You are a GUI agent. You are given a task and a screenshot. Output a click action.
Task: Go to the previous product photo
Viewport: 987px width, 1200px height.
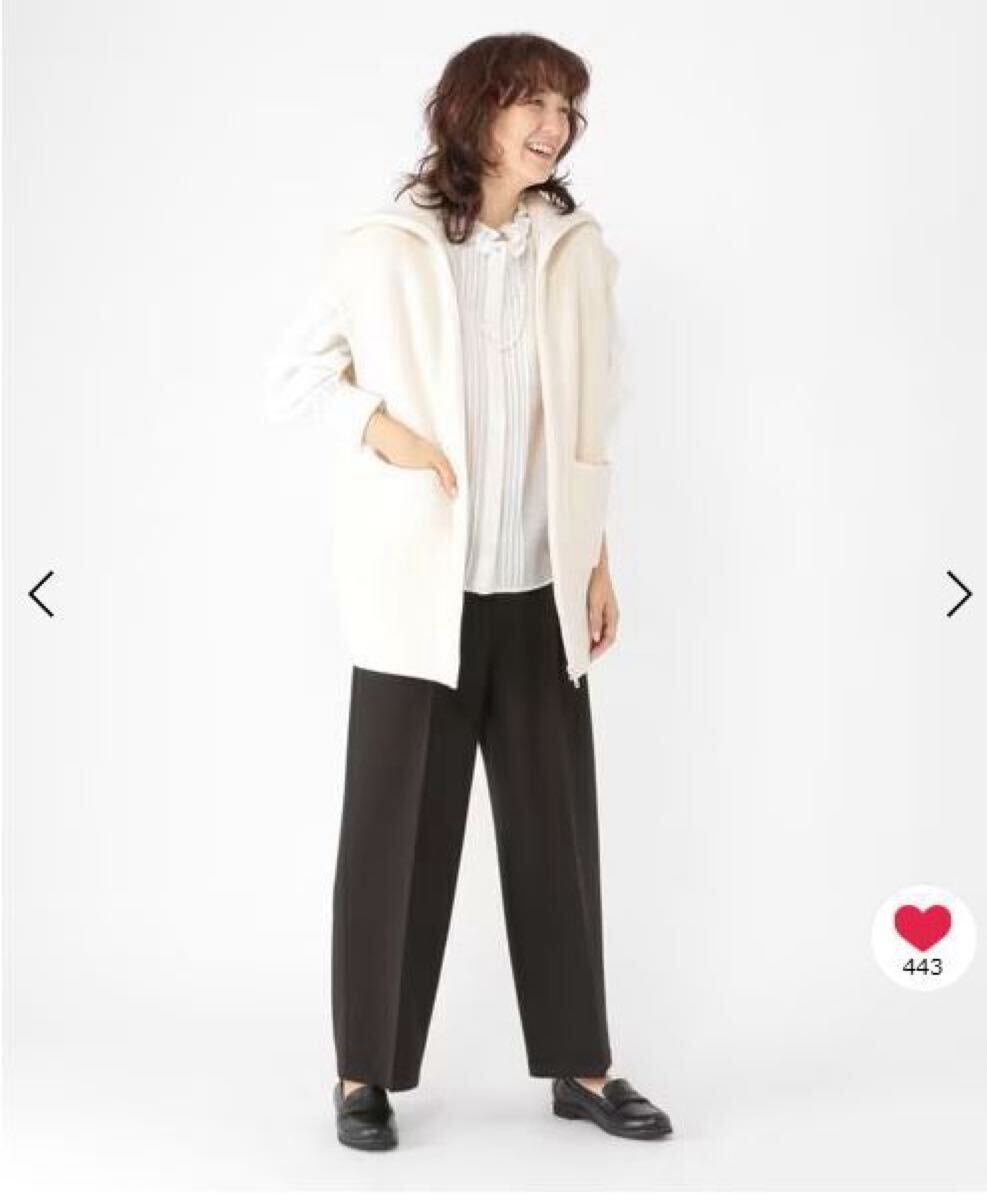[41, 594]
